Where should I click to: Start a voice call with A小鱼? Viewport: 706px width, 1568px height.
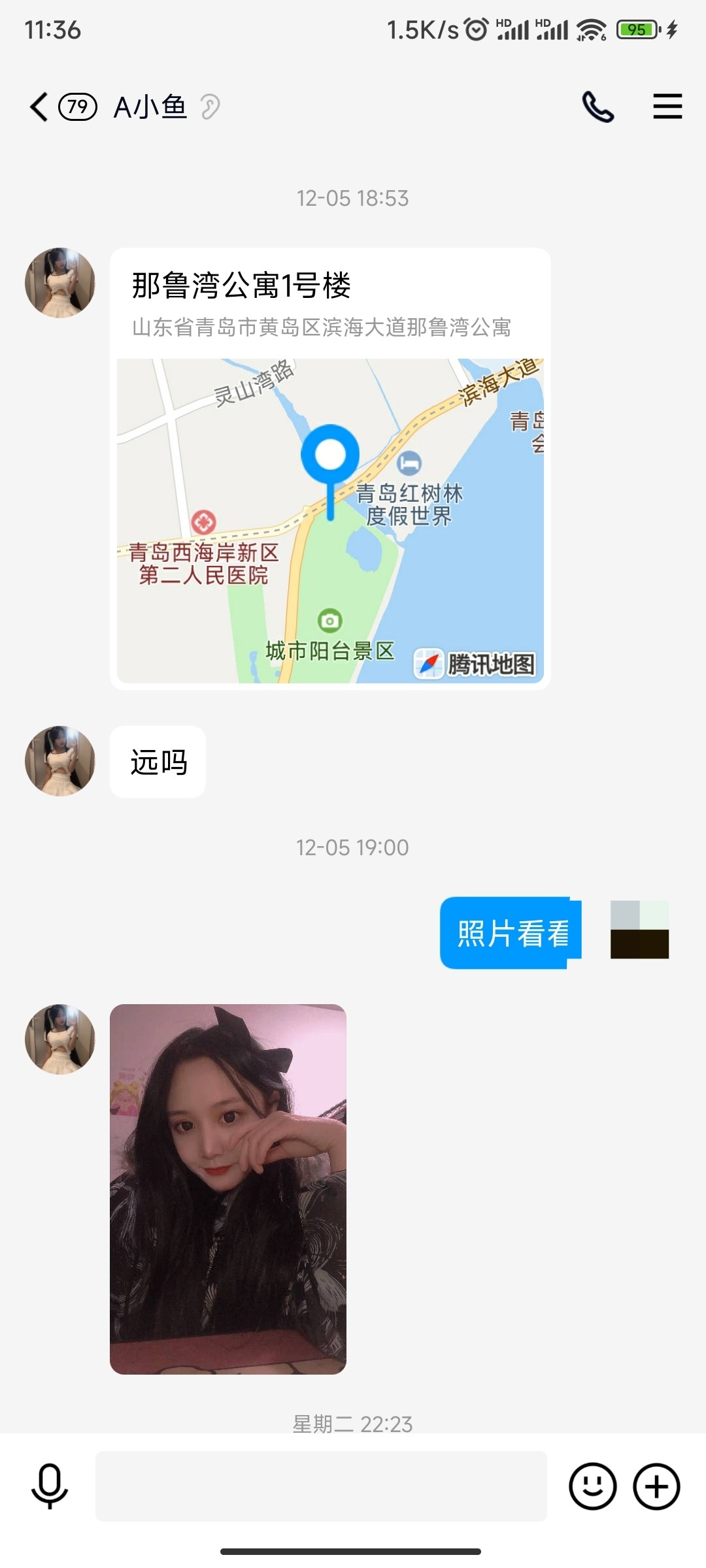click(x=597, y=106)
